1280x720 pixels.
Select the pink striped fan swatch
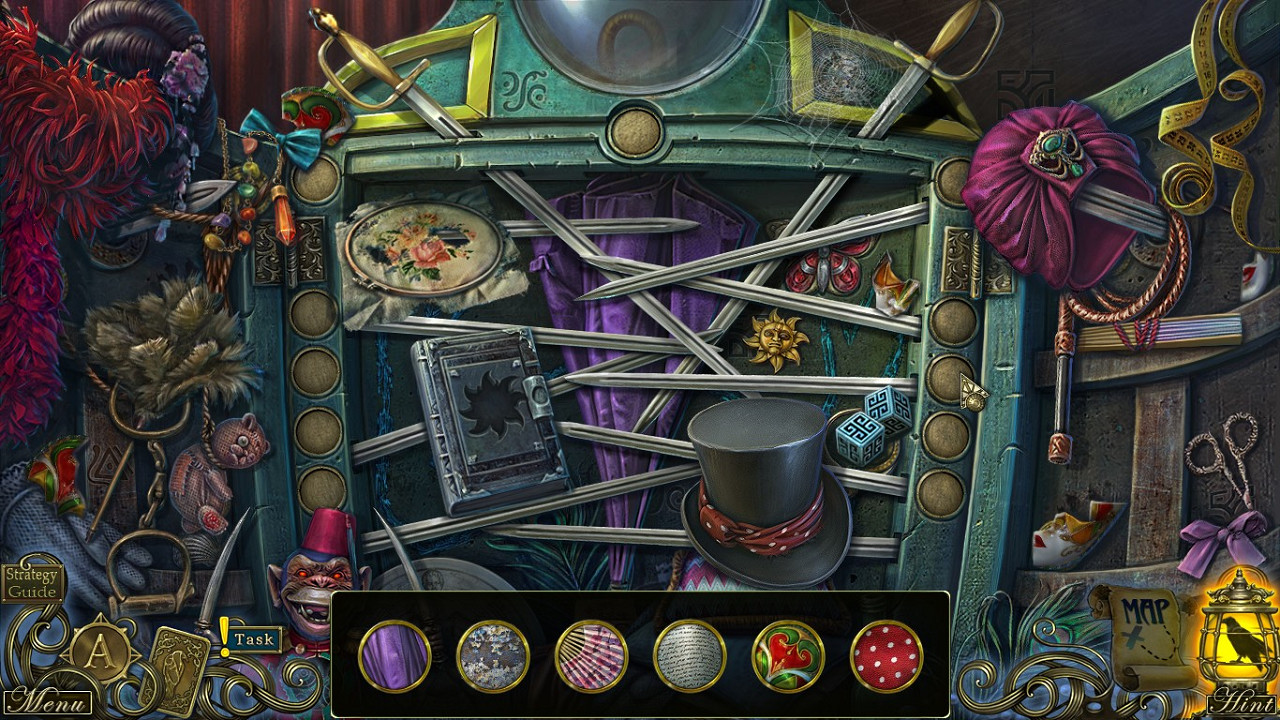point(591,656)
